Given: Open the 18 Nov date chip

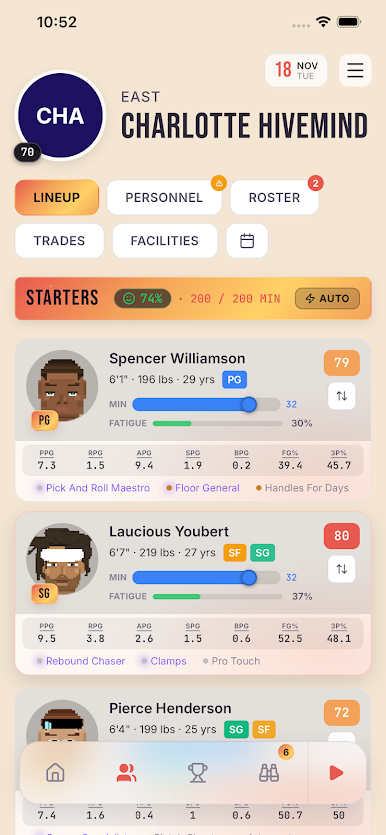Looking at the screenshot, I should 296,70.
